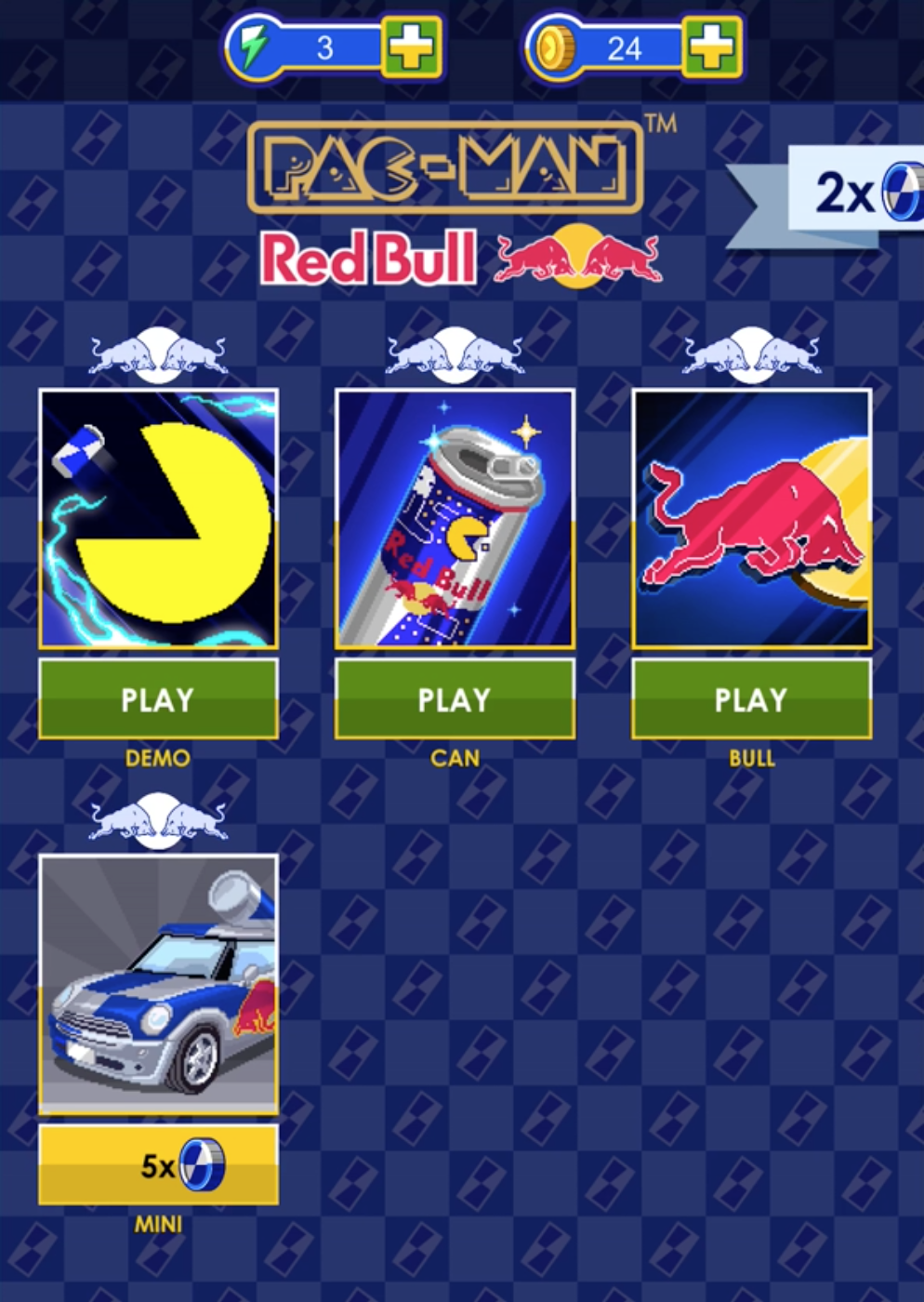Screen dimensions: 924x1302
Task: Unlock the MINI maze for 5 tokens
Action: point(158,1164)
